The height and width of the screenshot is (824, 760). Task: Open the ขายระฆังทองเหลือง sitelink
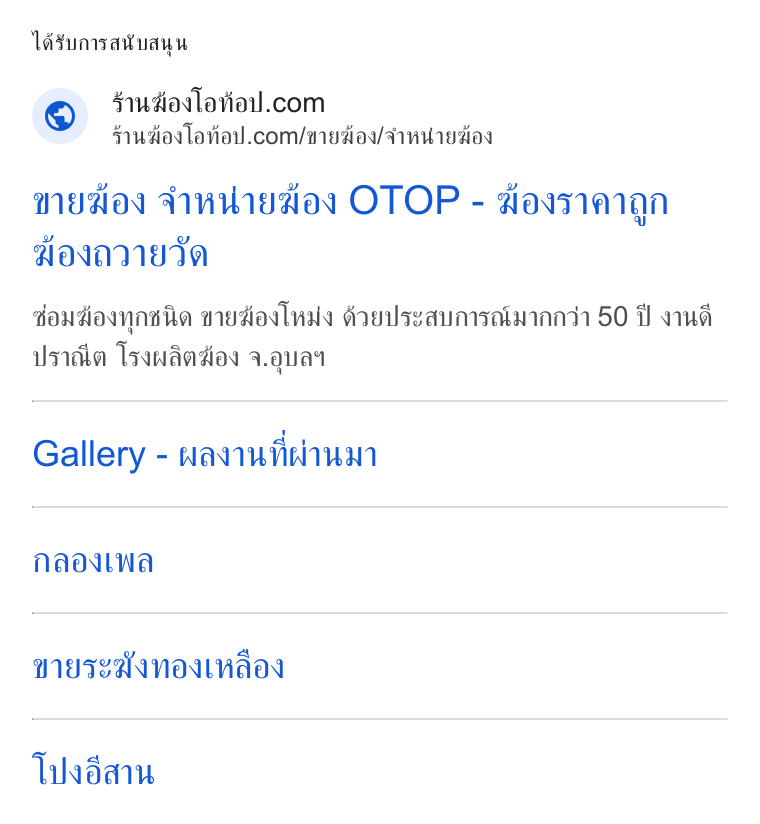[x=158, y=667]
